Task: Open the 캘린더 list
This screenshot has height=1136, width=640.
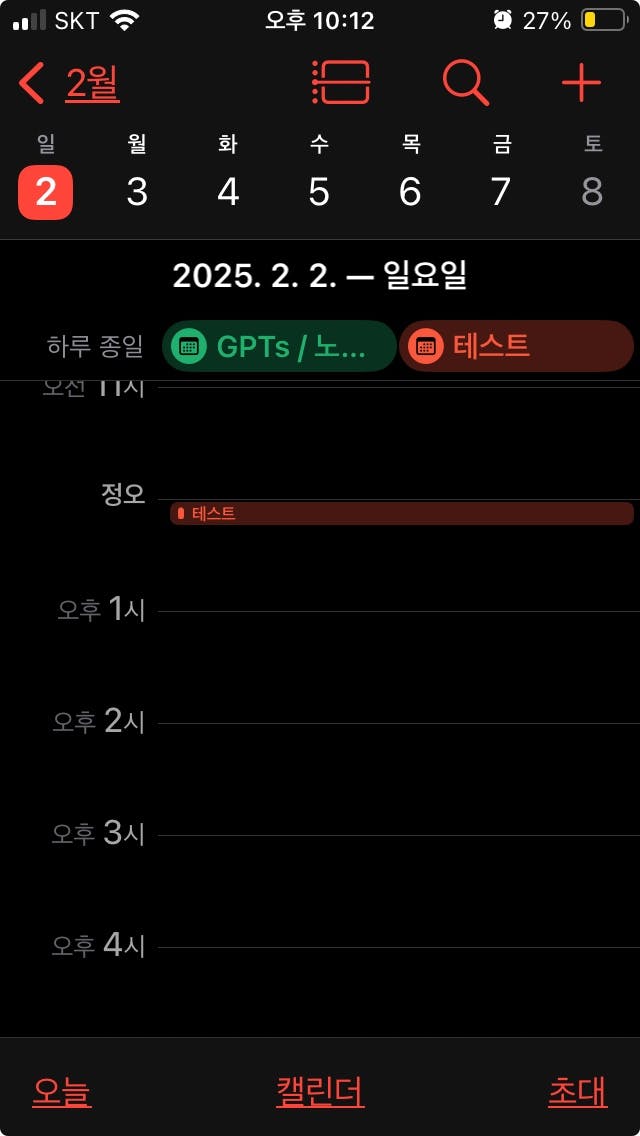Action: click(x=320, y=1091)
